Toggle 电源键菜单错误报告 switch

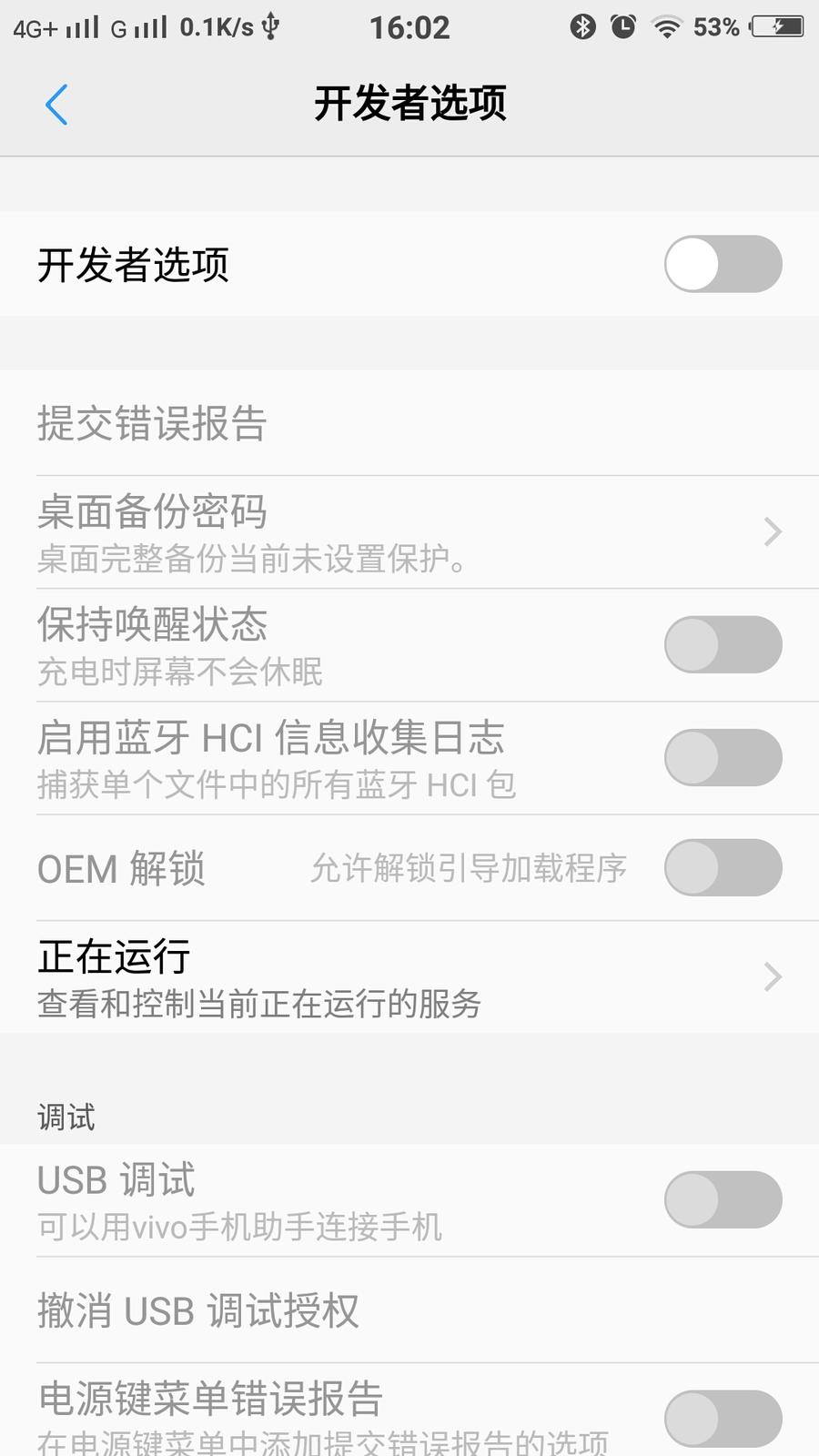723,1418
